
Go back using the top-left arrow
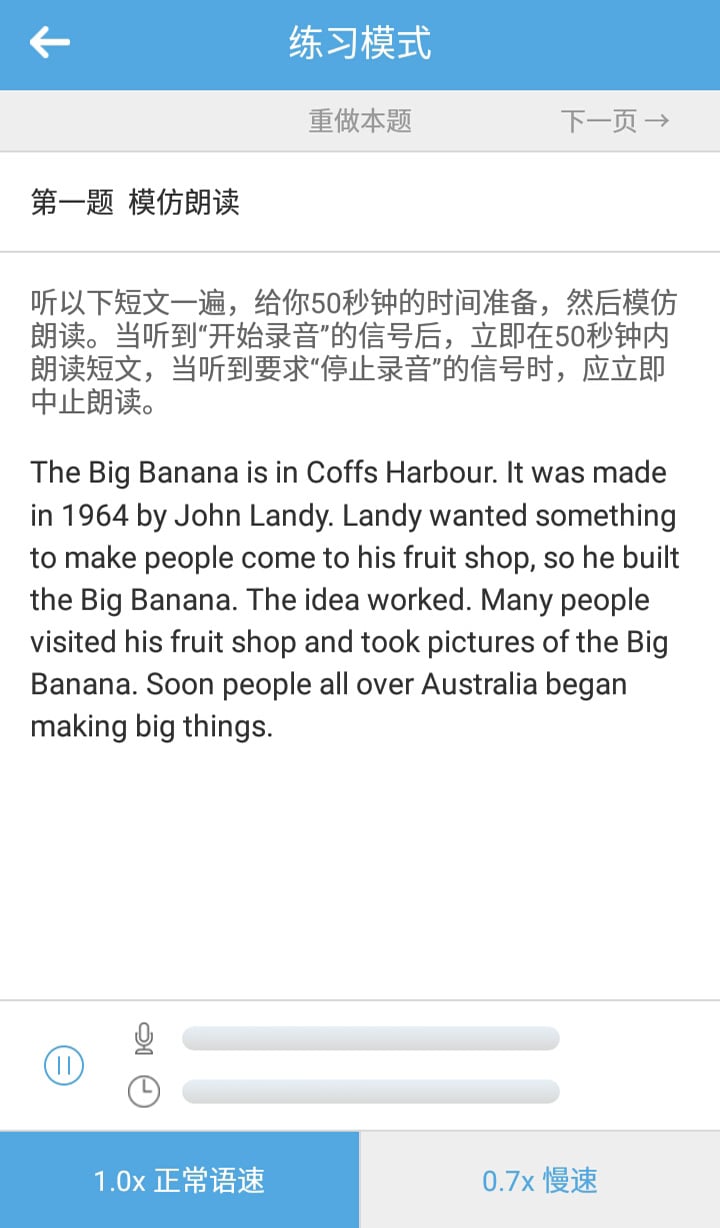click(49, 43)
